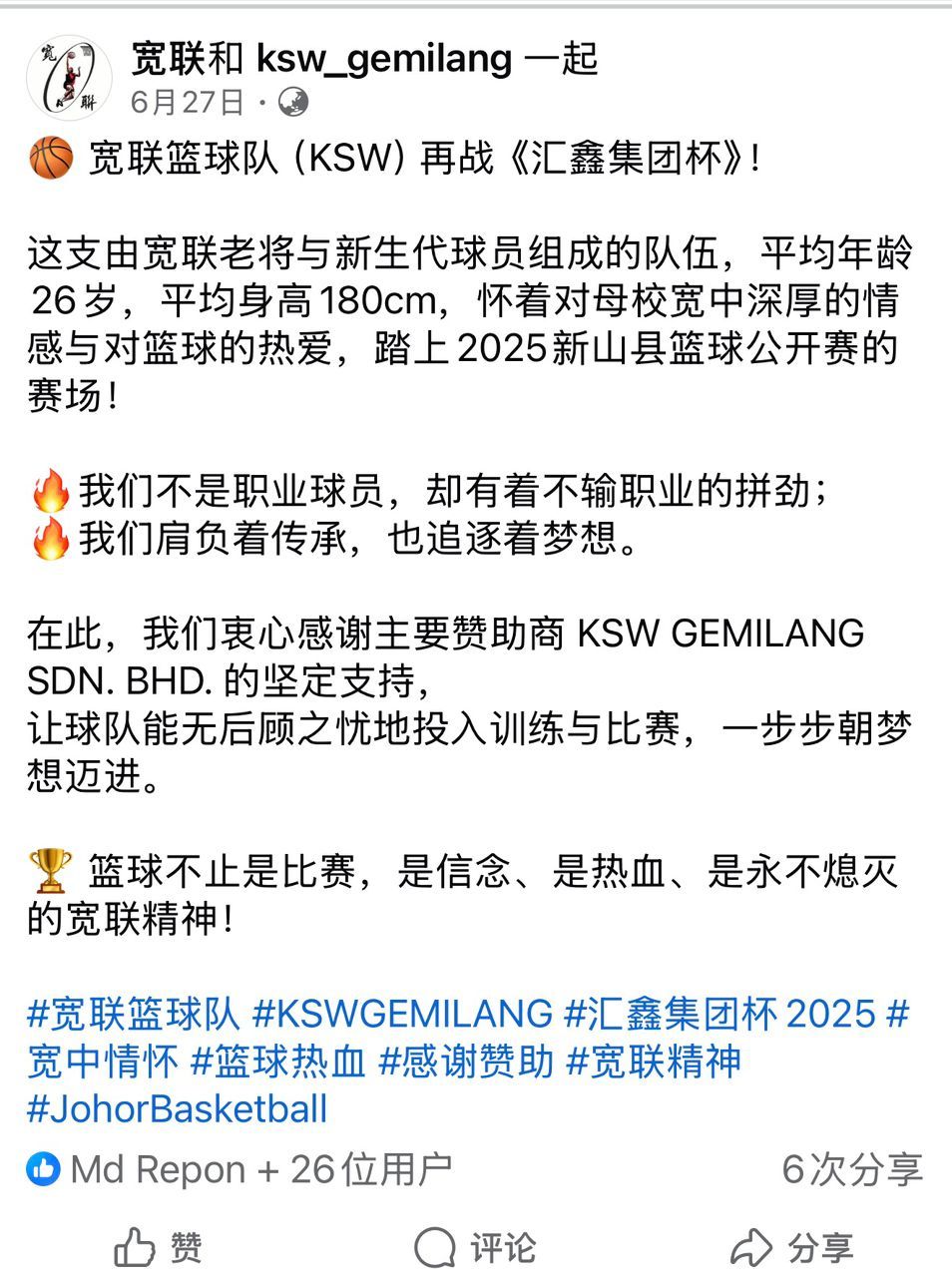Open the 宽联 profile picture
This screenshot has width=952, height=1277.
pyautogui.click(x=68, y=78)
